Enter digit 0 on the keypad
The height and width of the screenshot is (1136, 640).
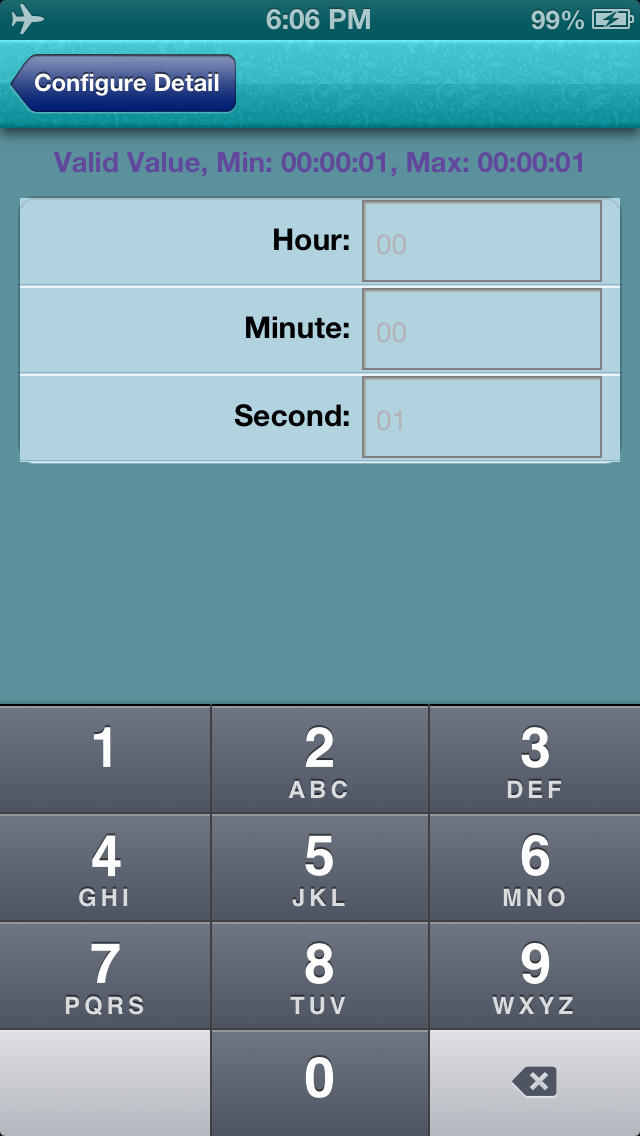pyautogui.click(x=320, y=1083)
